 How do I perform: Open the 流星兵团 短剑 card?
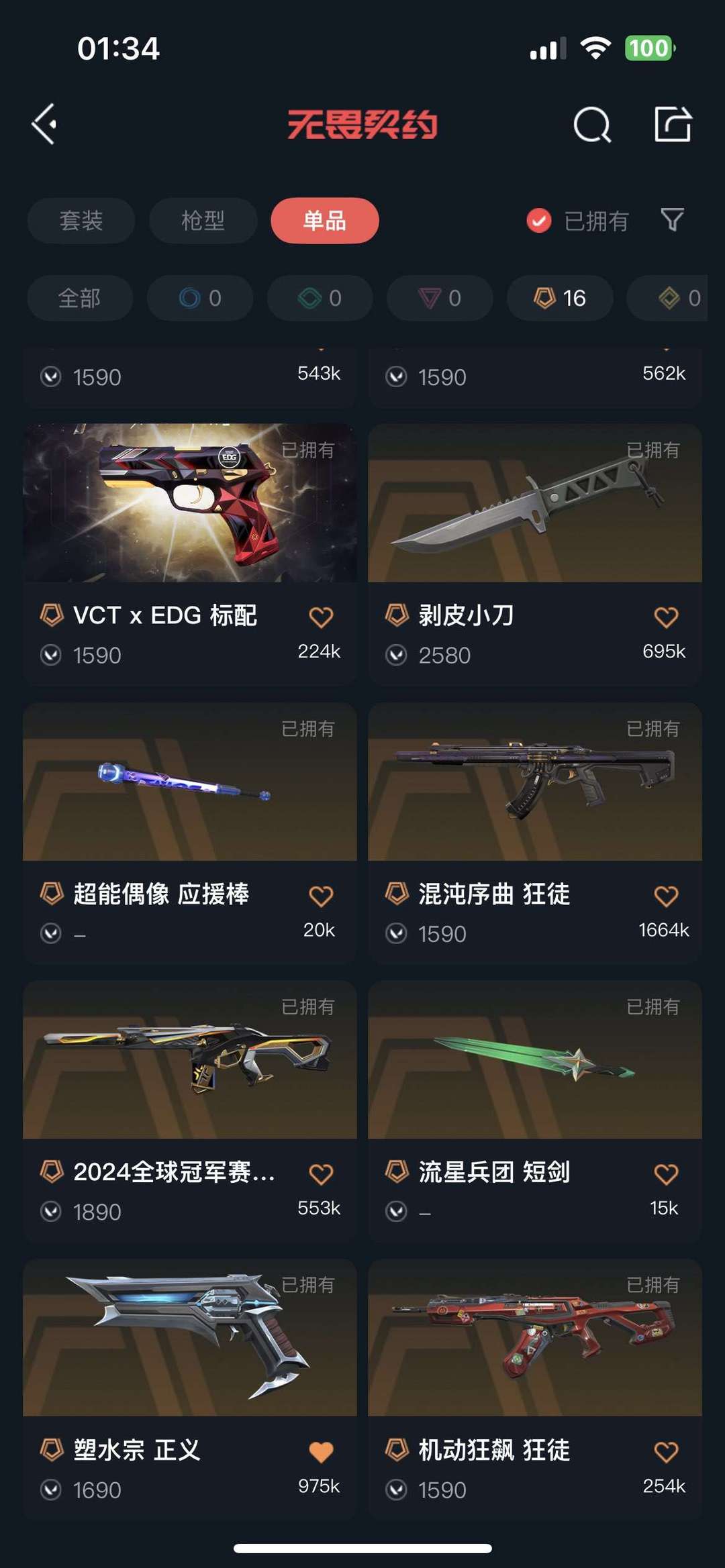point(534,1060)
